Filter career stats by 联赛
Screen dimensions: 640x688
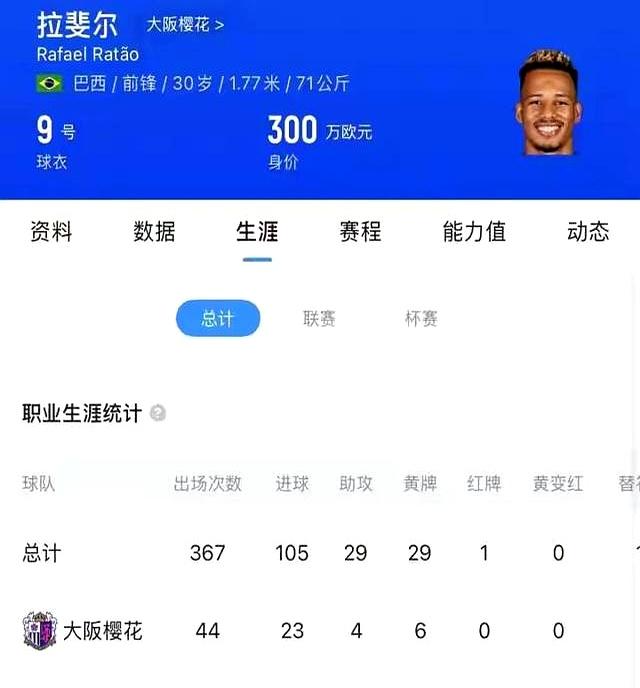(x=319, y=319)
